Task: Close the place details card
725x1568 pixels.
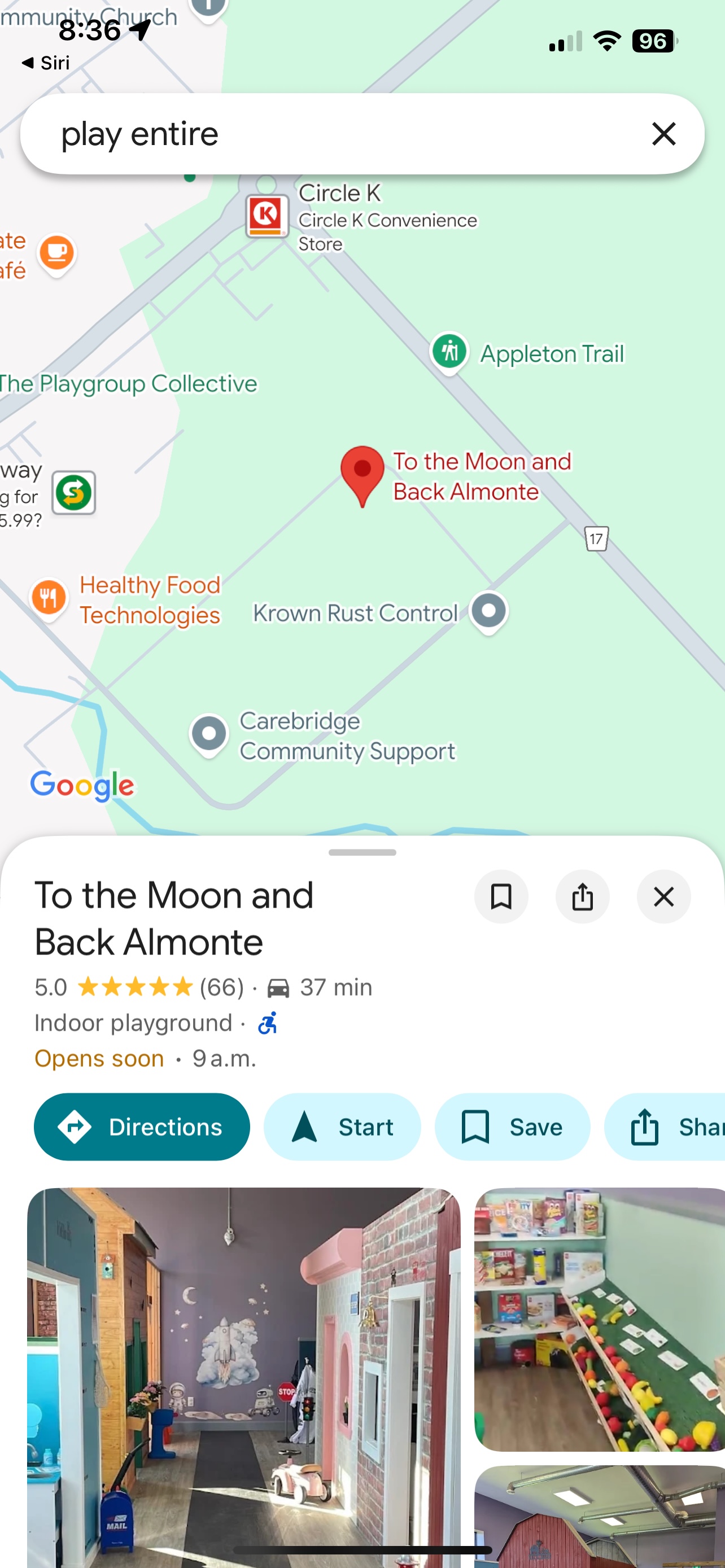Action: click(x=663, y=897)
